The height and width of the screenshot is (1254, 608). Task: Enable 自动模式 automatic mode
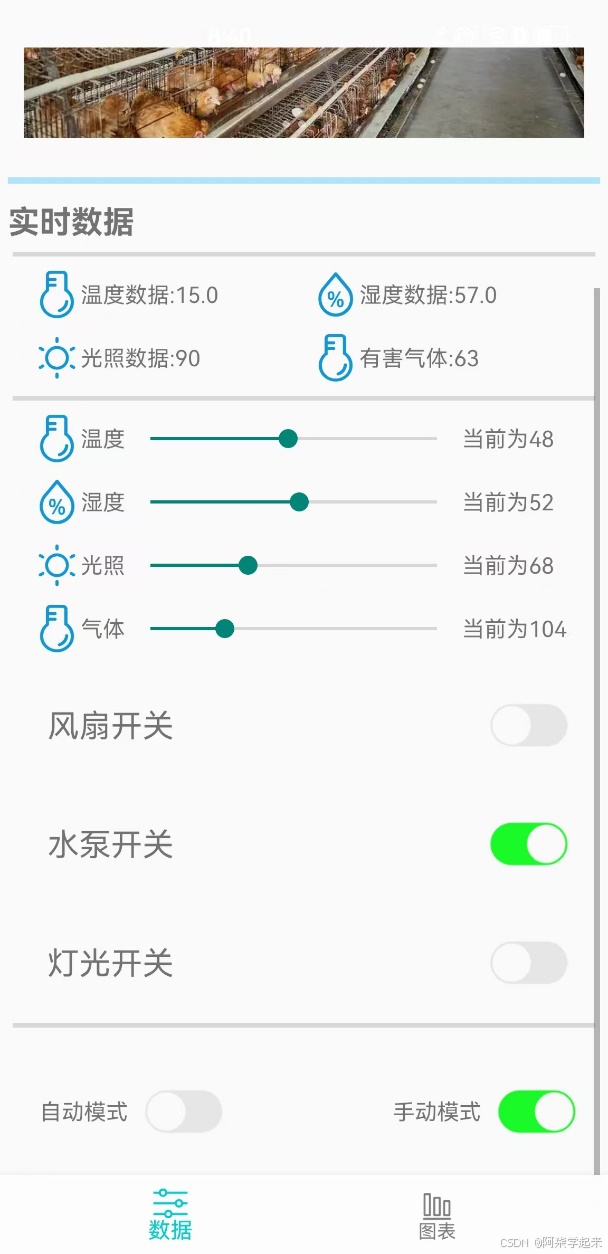pyautogui.click(x=183, y=1112)
